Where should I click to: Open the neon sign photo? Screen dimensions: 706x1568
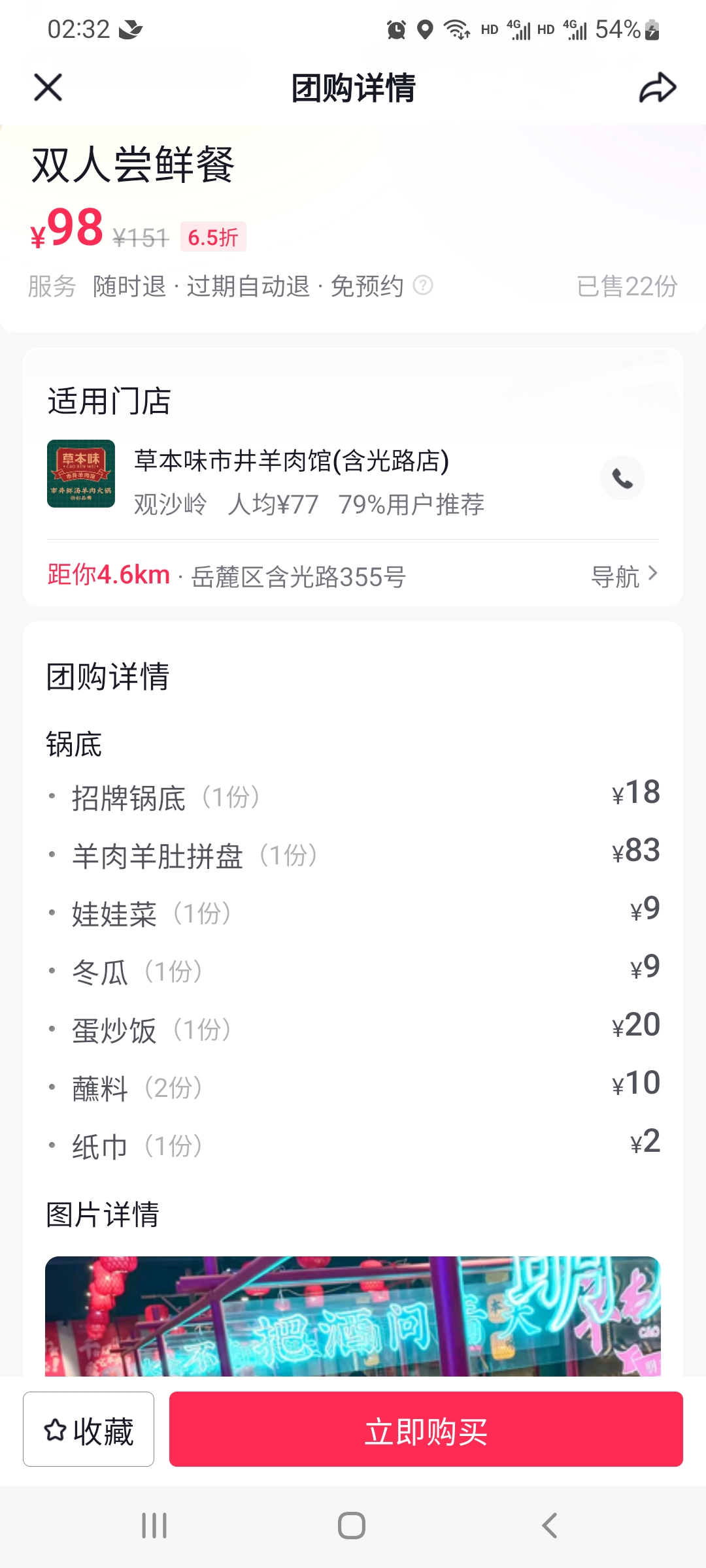353,1316
